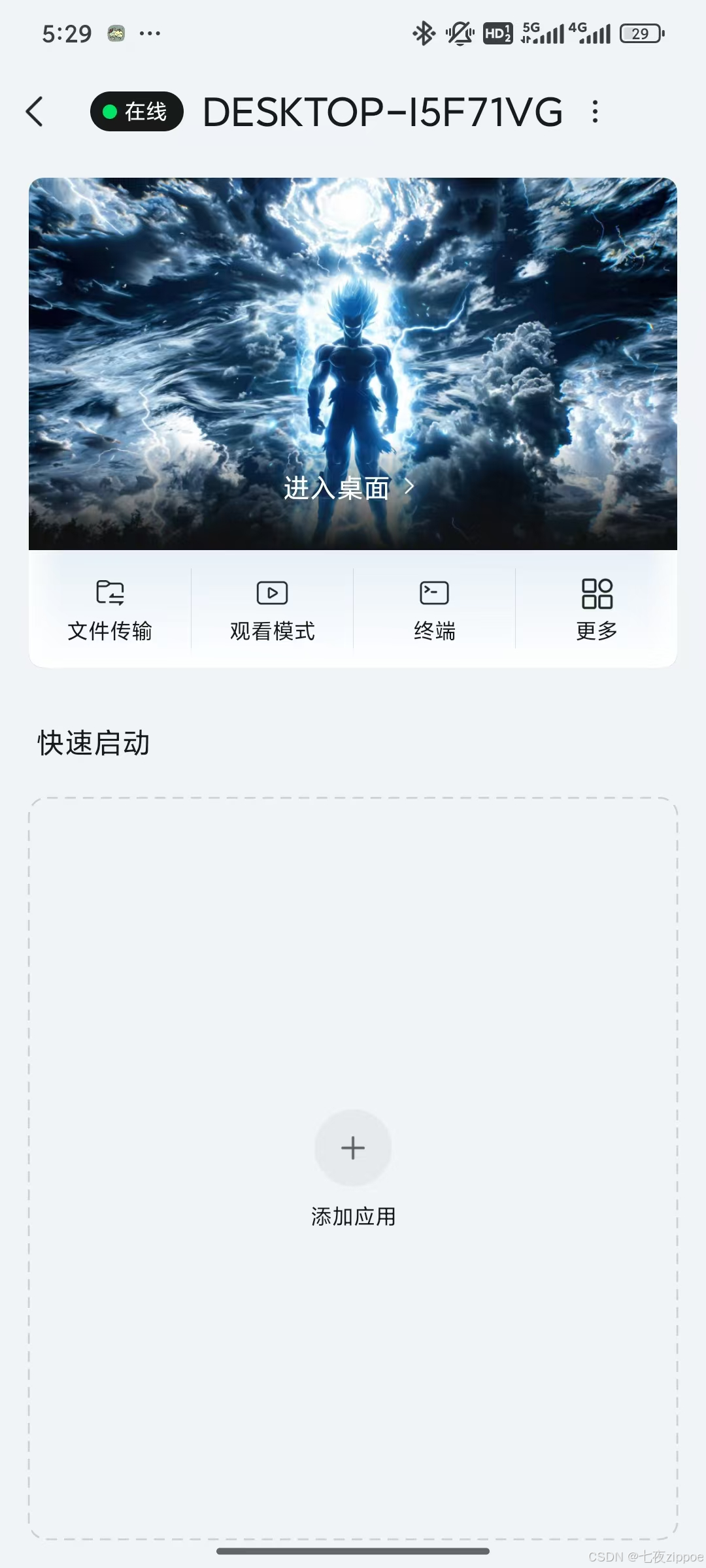Viewport: 706px width, 1568px height.
Task: Open the 终端 terminal
Action: [434, 610]
